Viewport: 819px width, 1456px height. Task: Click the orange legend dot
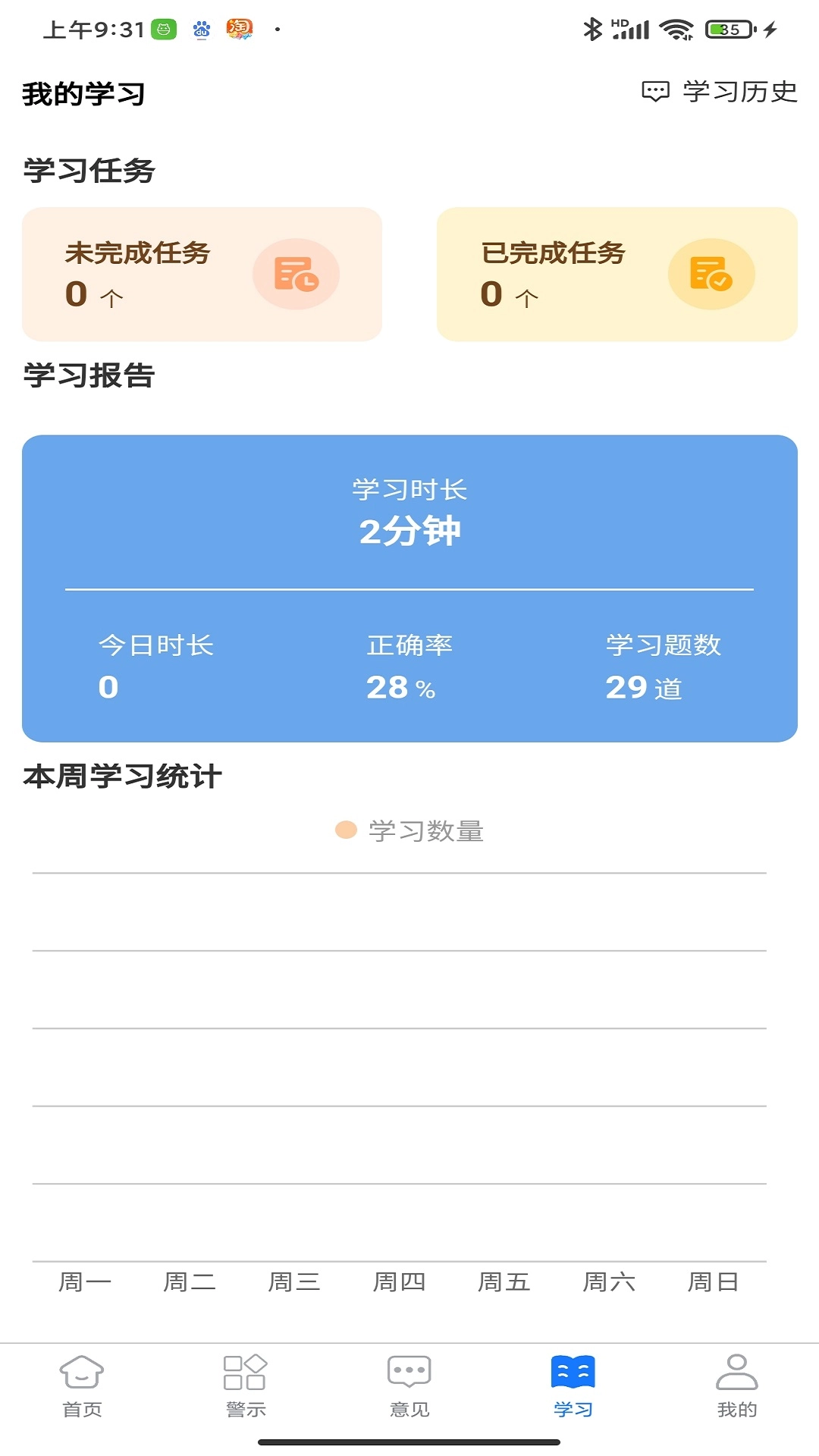[x=347, y=831]
